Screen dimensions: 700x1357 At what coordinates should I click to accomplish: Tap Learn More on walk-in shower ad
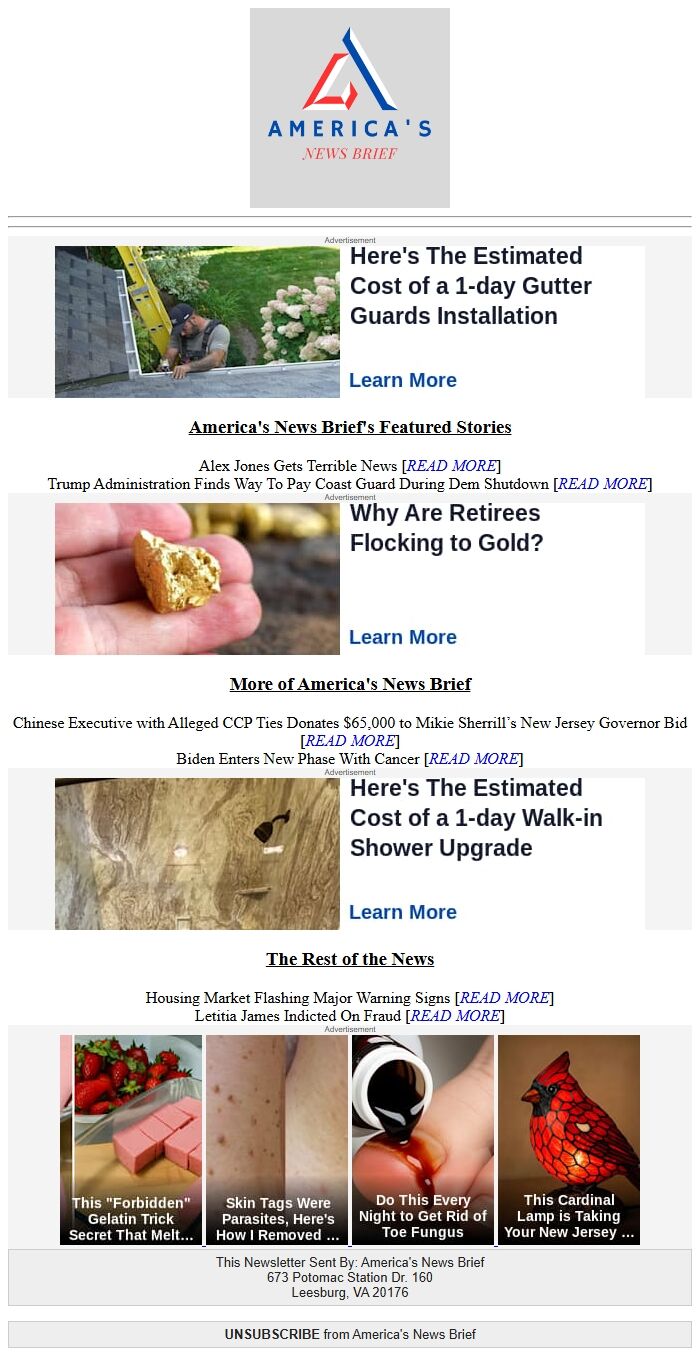(402, 912)
